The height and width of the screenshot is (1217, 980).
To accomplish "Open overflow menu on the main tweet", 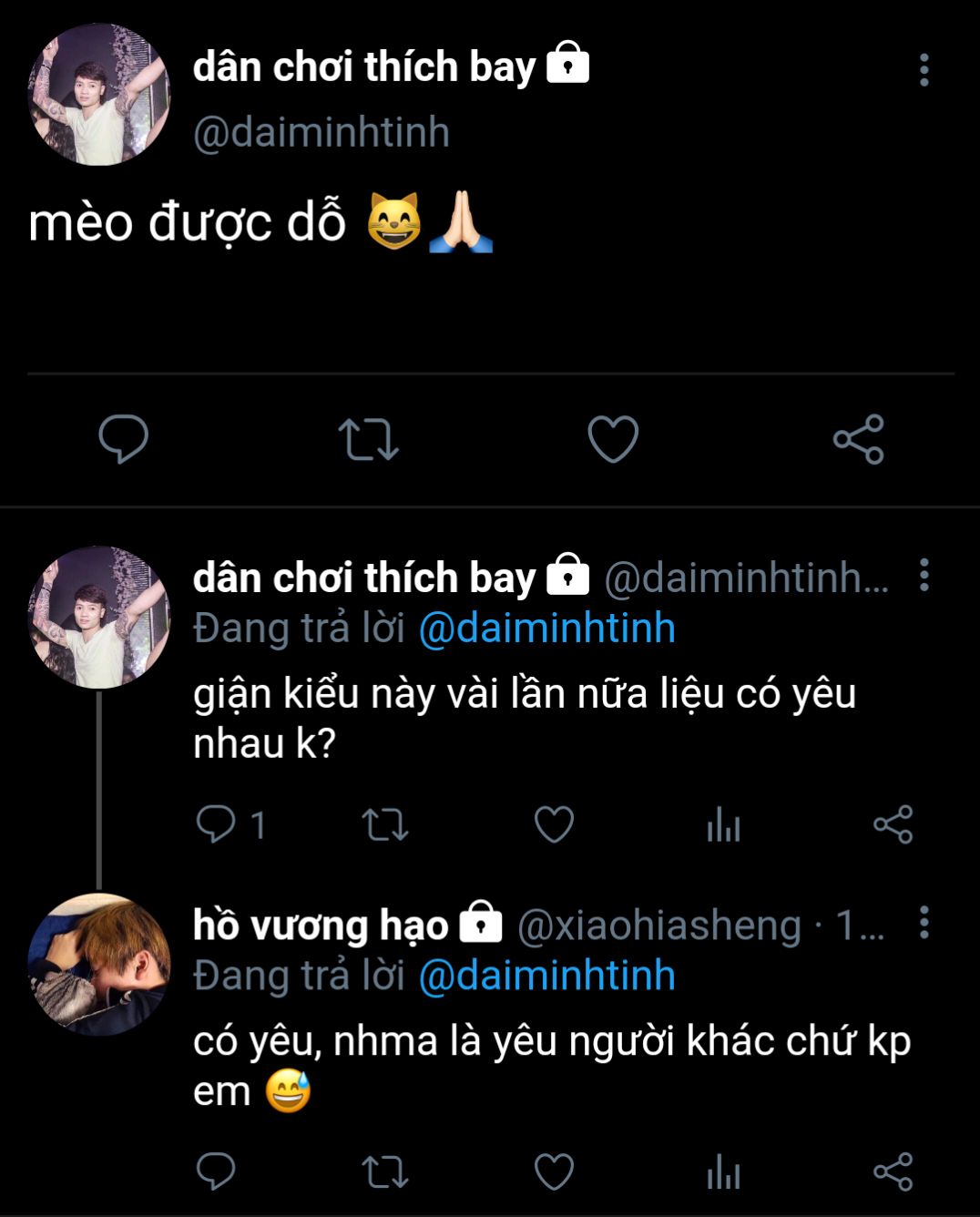I will [x=924, y=69].
